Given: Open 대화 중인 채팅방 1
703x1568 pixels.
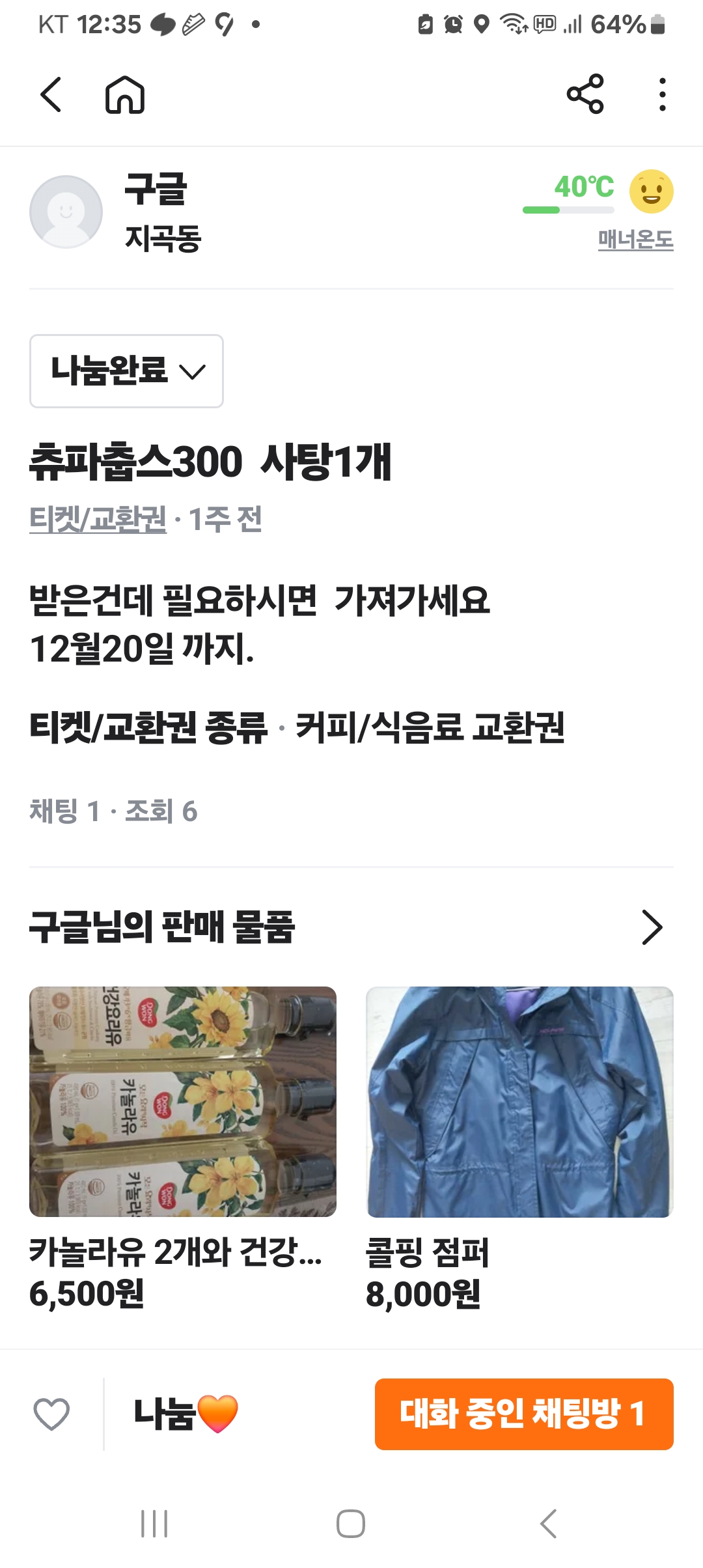Looking at the screenshot, I should [x=524, y=1414].
